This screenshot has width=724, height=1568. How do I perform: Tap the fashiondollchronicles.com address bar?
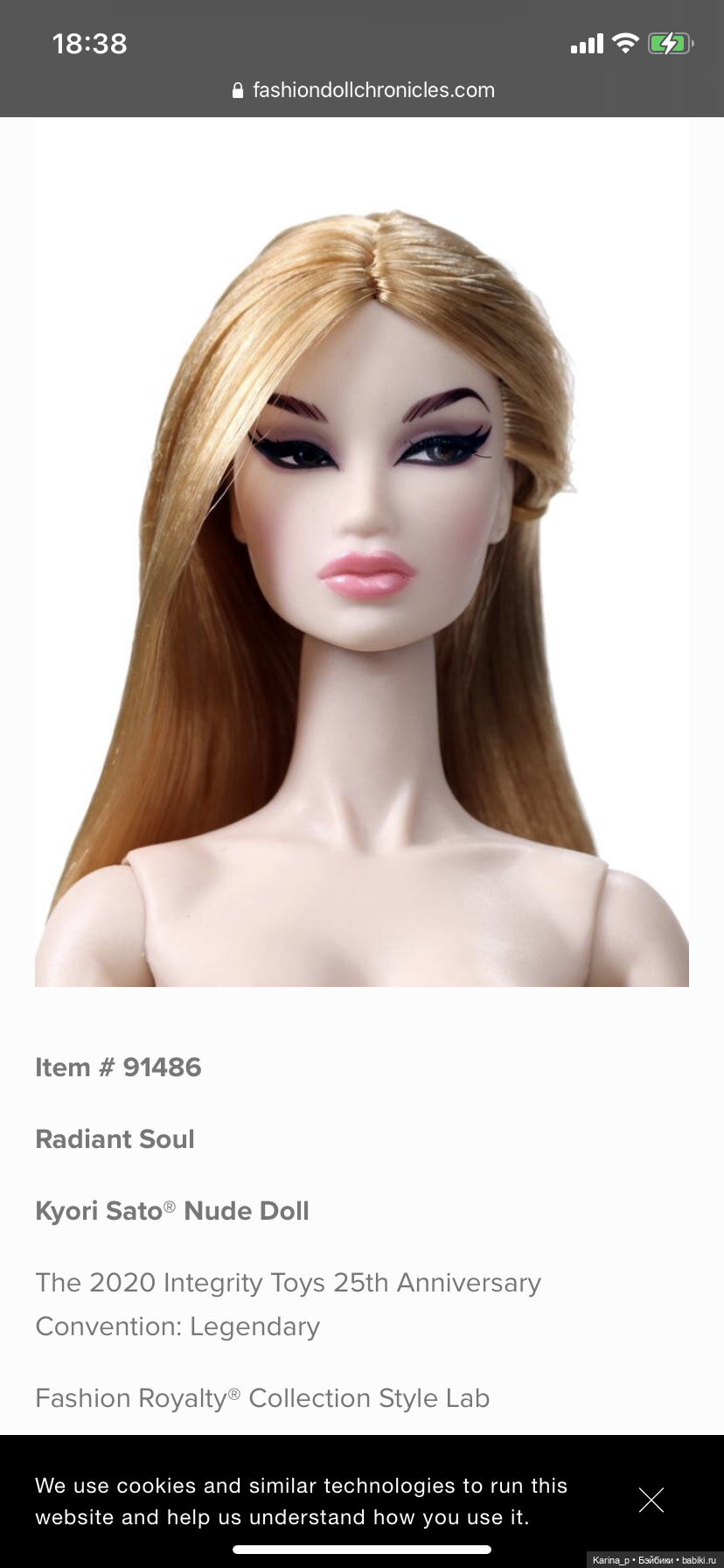[363, 90]
